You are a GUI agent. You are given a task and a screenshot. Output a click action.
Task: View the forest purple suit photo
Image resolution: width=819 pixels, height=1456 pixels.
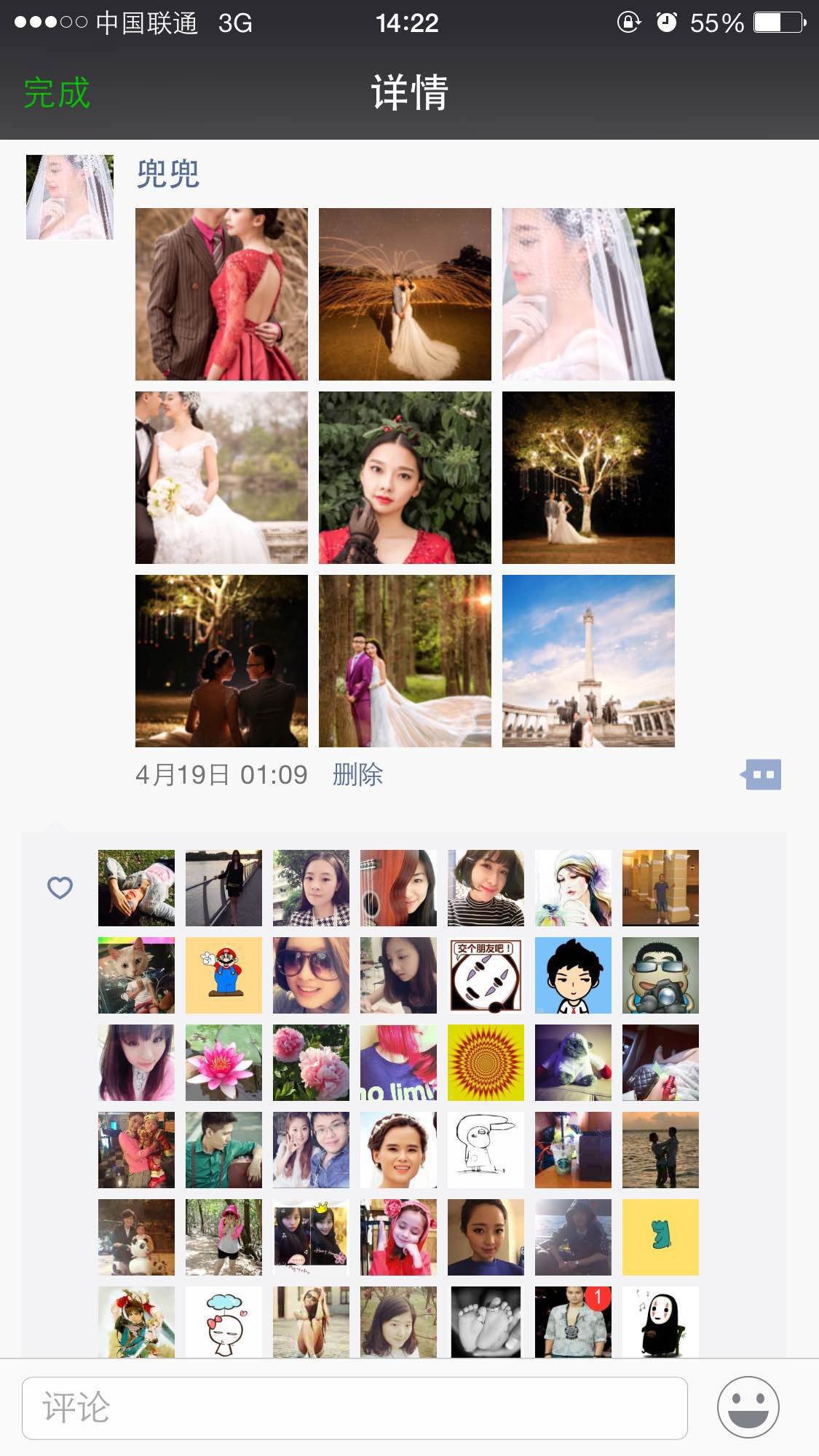tap(405, 661)
